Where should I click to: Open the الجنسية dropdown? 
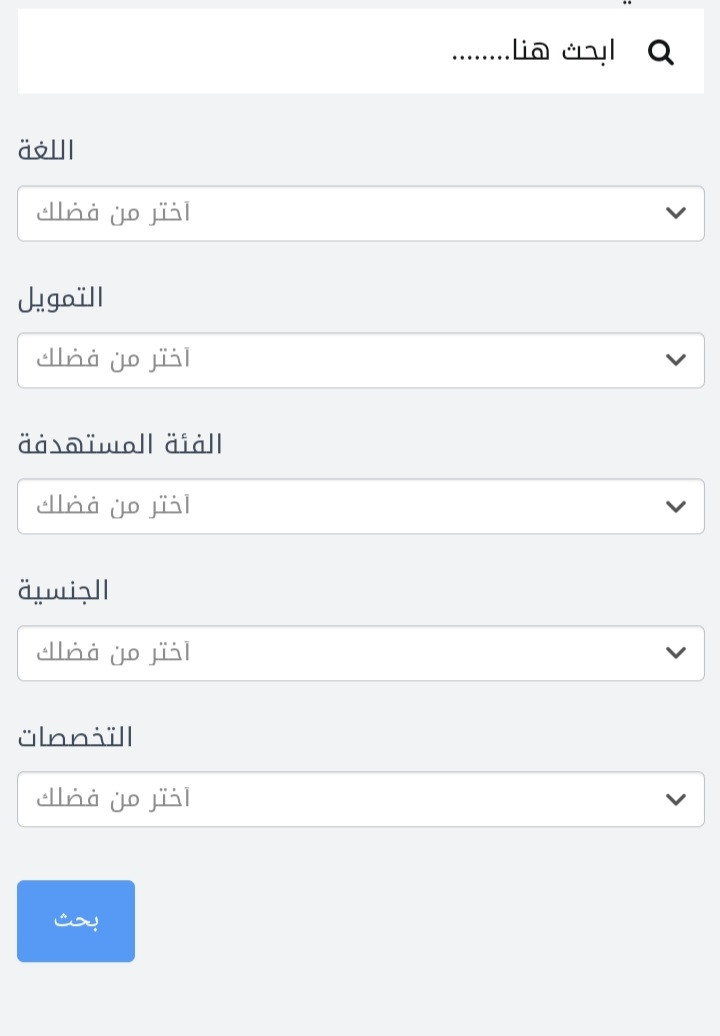tap(360, 653)
